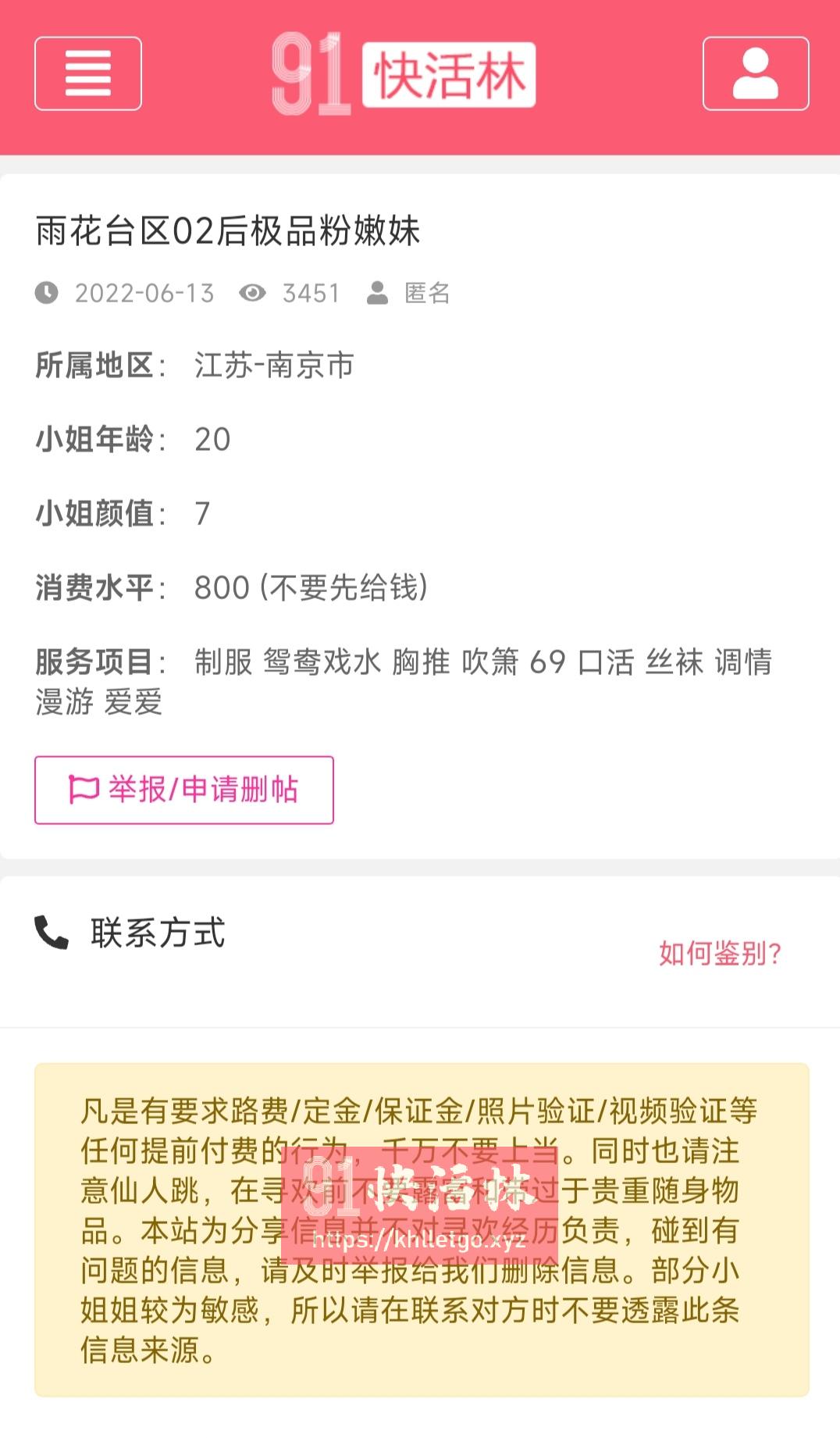Screen dimensions: 840x1438
Task: Open the hamburger navigation menu
Action: (x=87, y=74)
